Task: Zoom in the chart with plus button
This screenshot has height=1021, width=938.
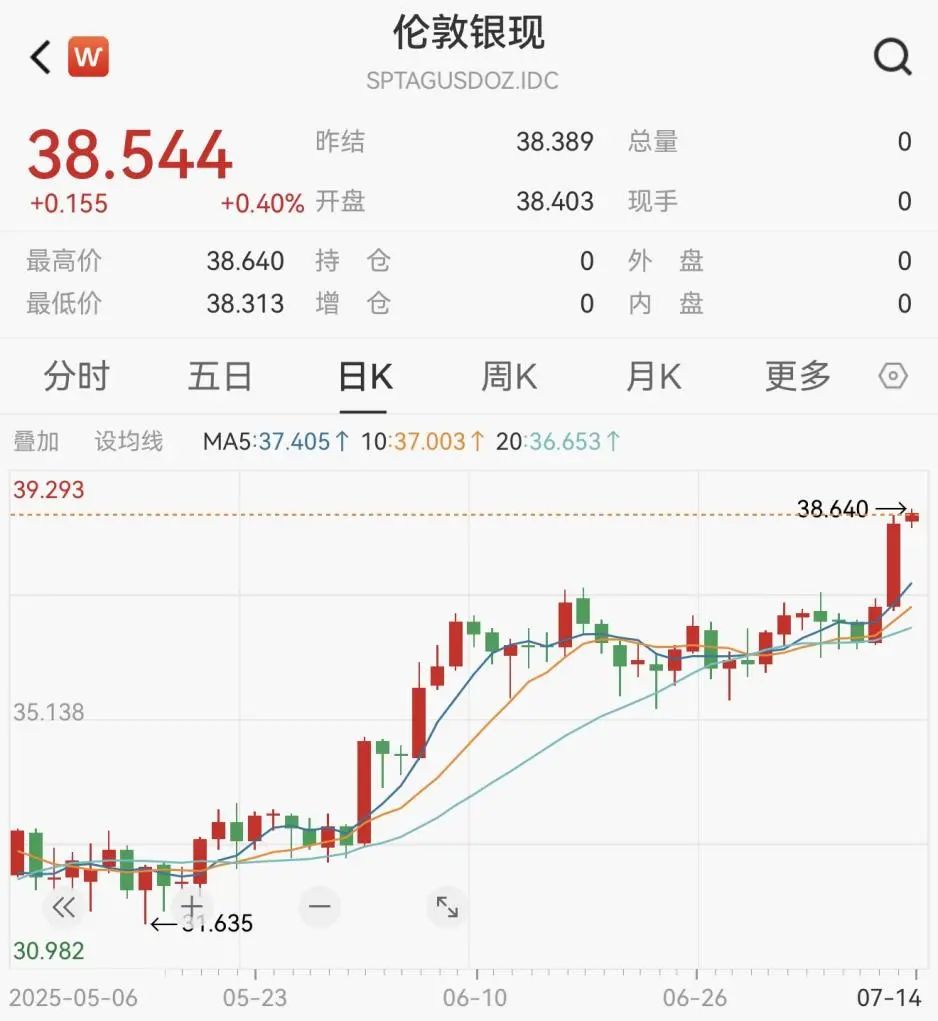Action: [191, 906]
